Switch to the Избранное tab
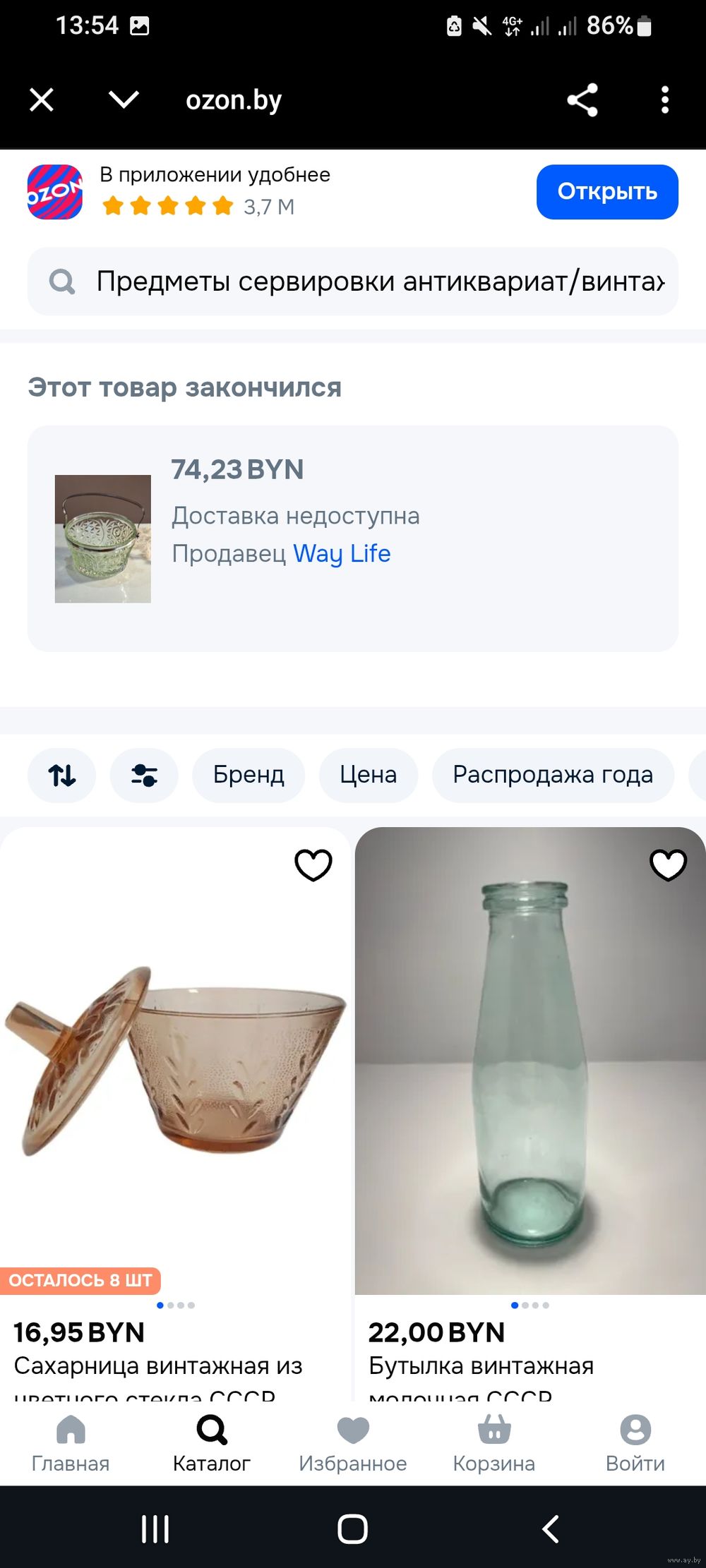 click(x=353, y=1444)
